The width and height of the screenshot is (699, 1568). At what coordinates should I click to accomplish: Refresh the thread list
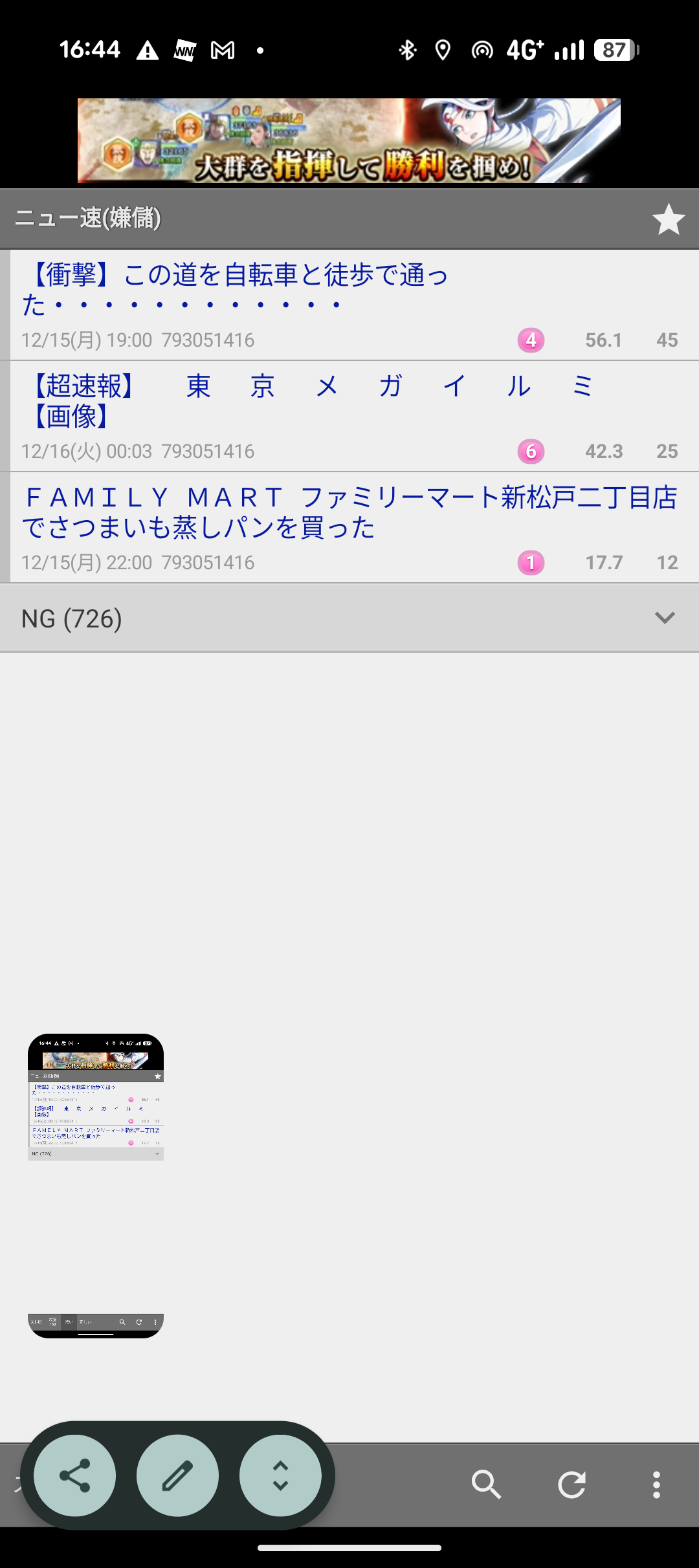point(571,1485)
